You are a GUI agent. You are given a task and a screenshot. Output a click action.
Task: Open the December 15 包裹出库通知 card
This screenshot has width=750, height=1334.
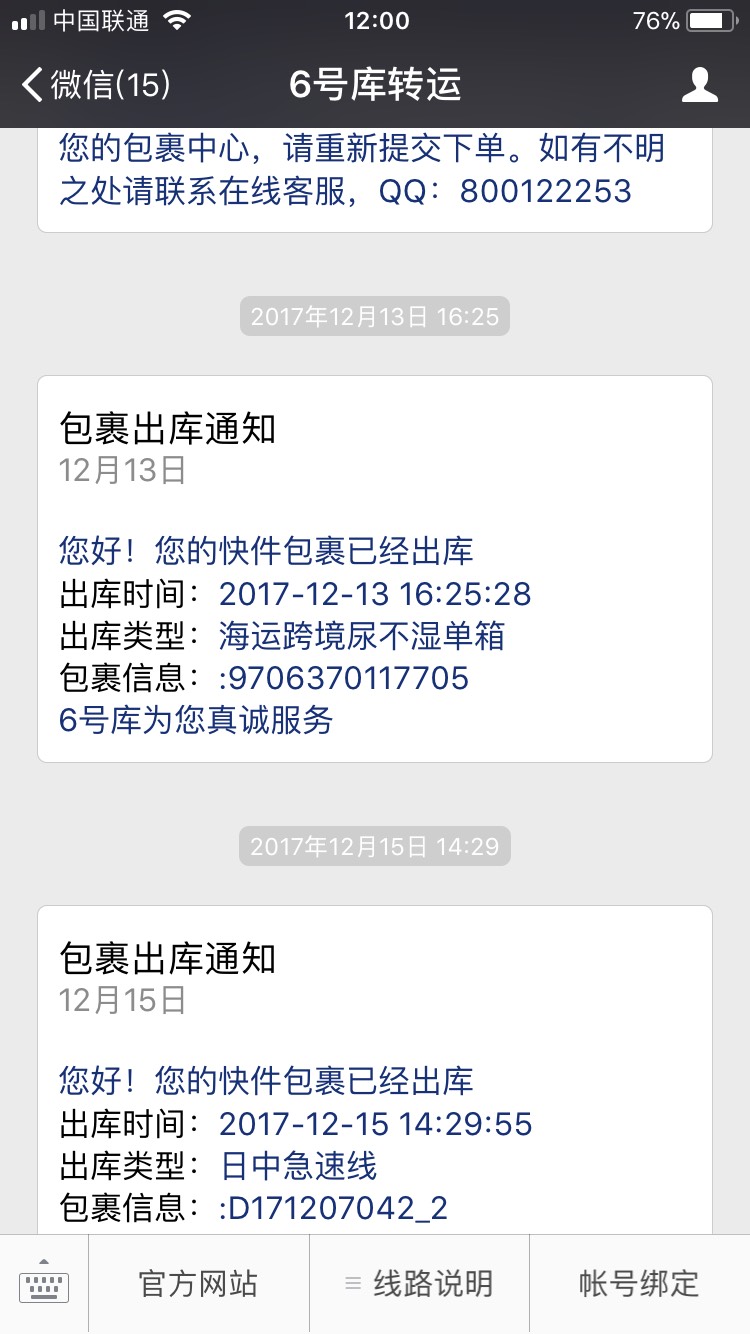[x=375, y=1070]
